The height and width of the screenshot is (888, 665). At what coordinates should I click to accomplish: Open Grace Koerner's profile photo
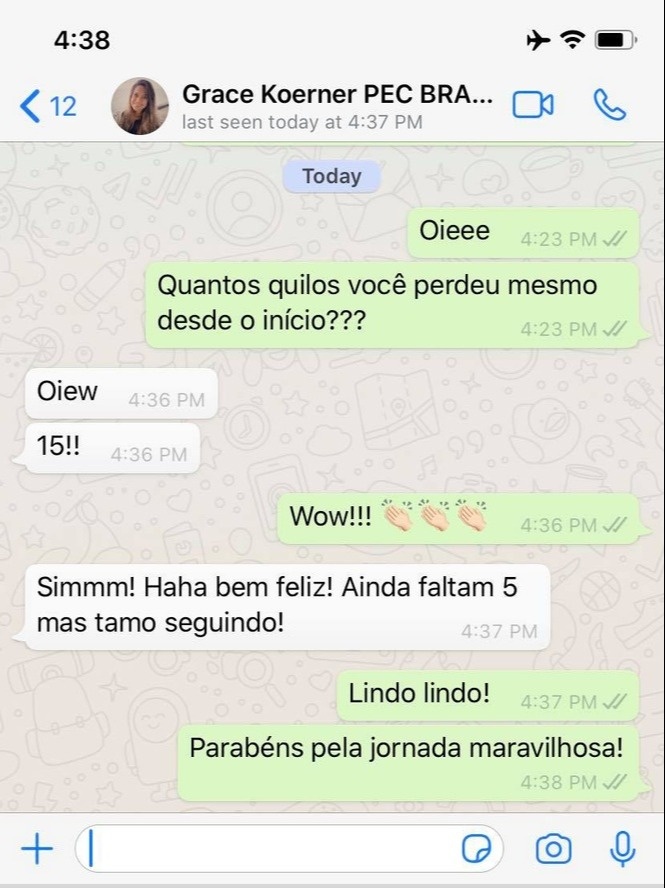click(140, 105)
